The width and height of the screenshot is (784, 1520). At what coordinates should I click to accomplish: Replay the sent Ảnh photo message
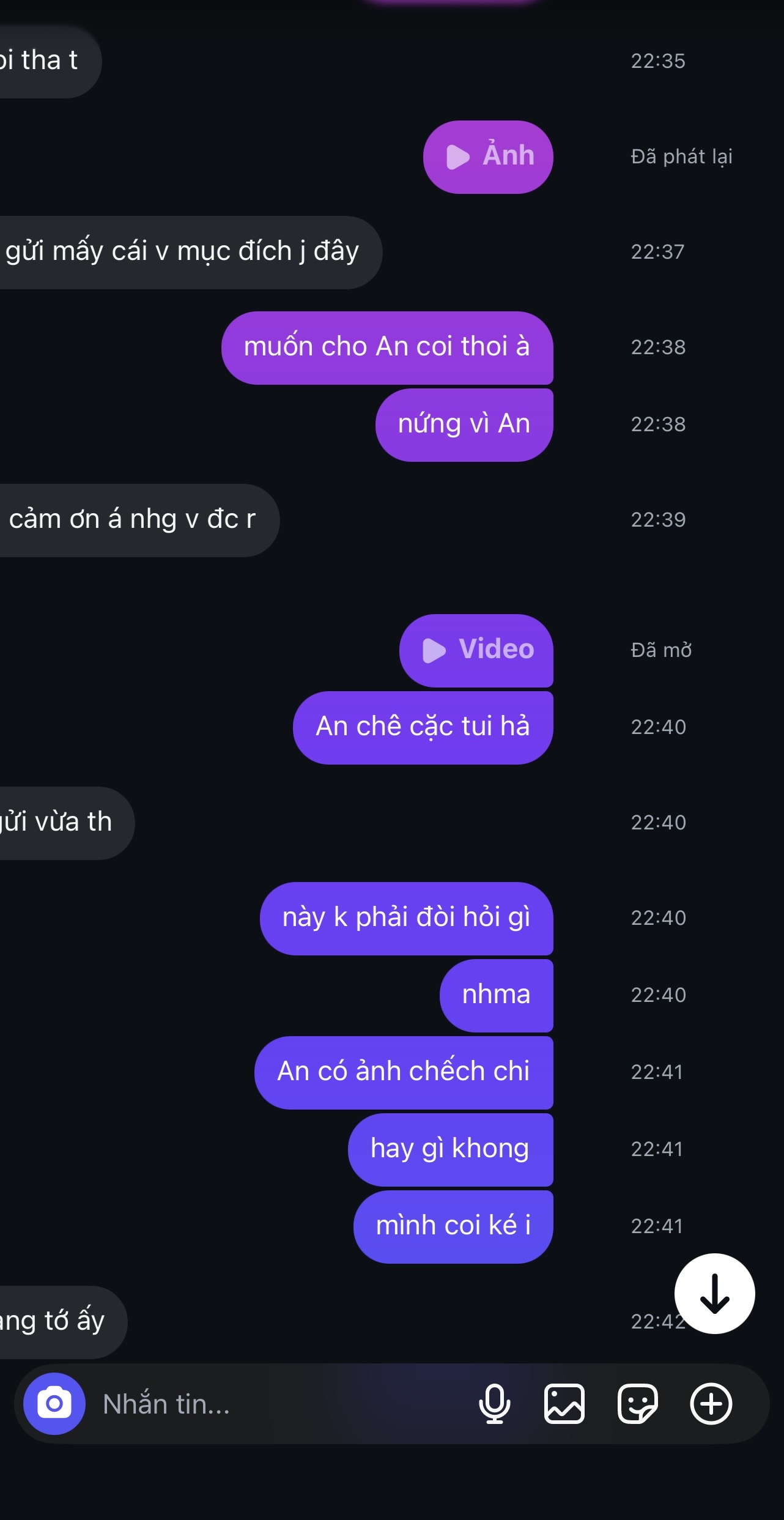point(488,157)
